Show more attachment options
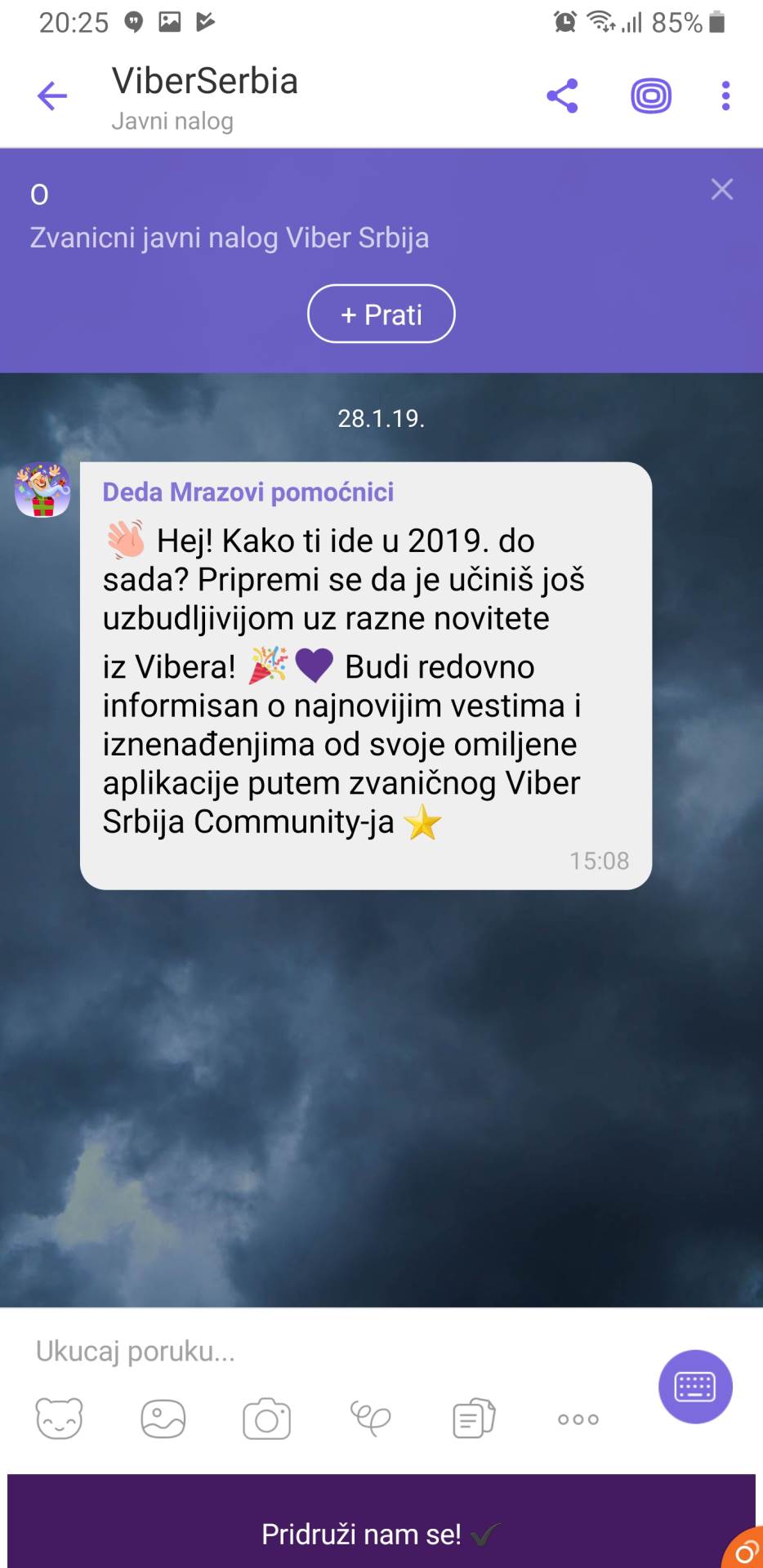 578,1419
